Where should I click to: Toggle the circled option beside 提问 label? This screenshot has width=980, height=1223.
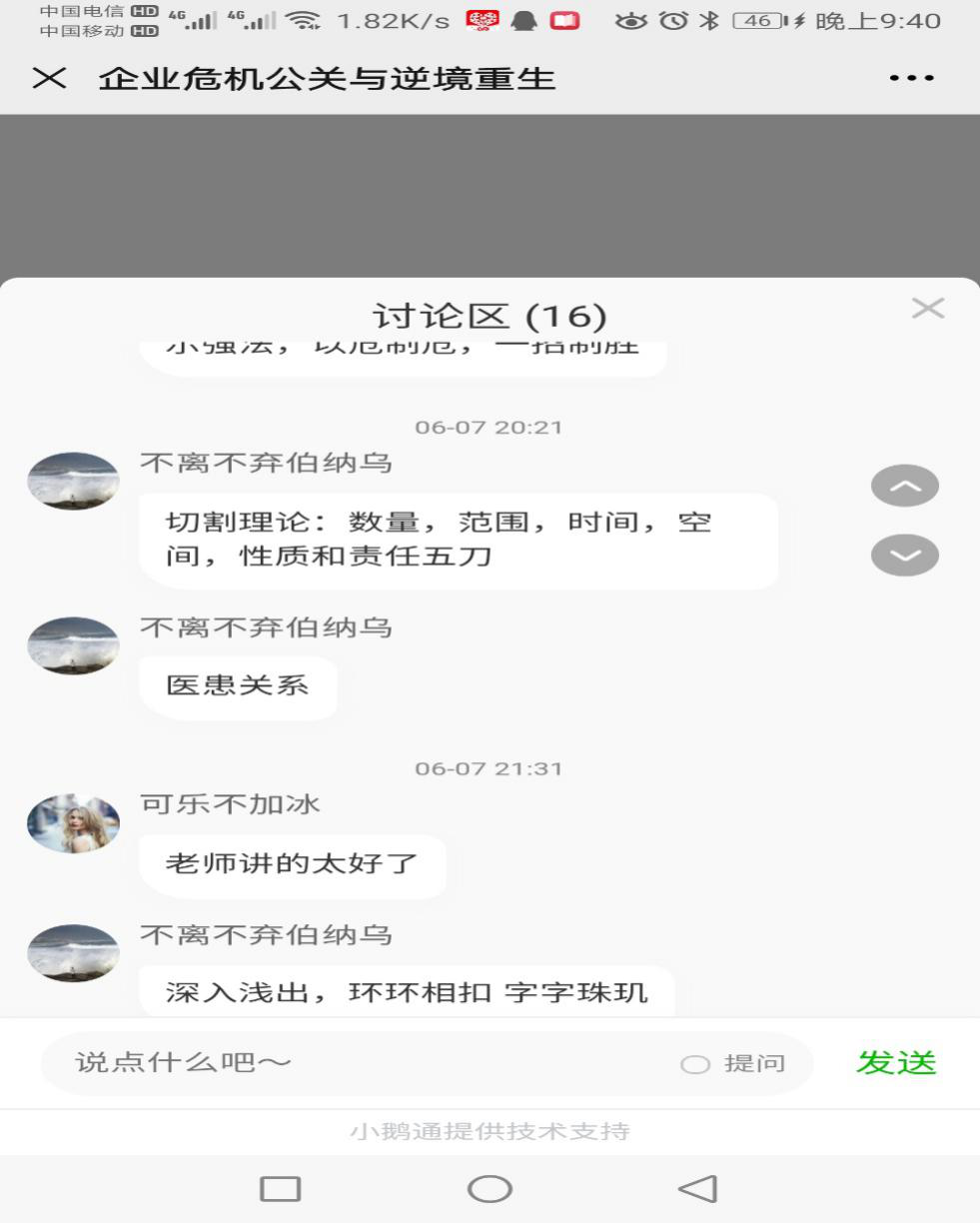[695, 1065]
